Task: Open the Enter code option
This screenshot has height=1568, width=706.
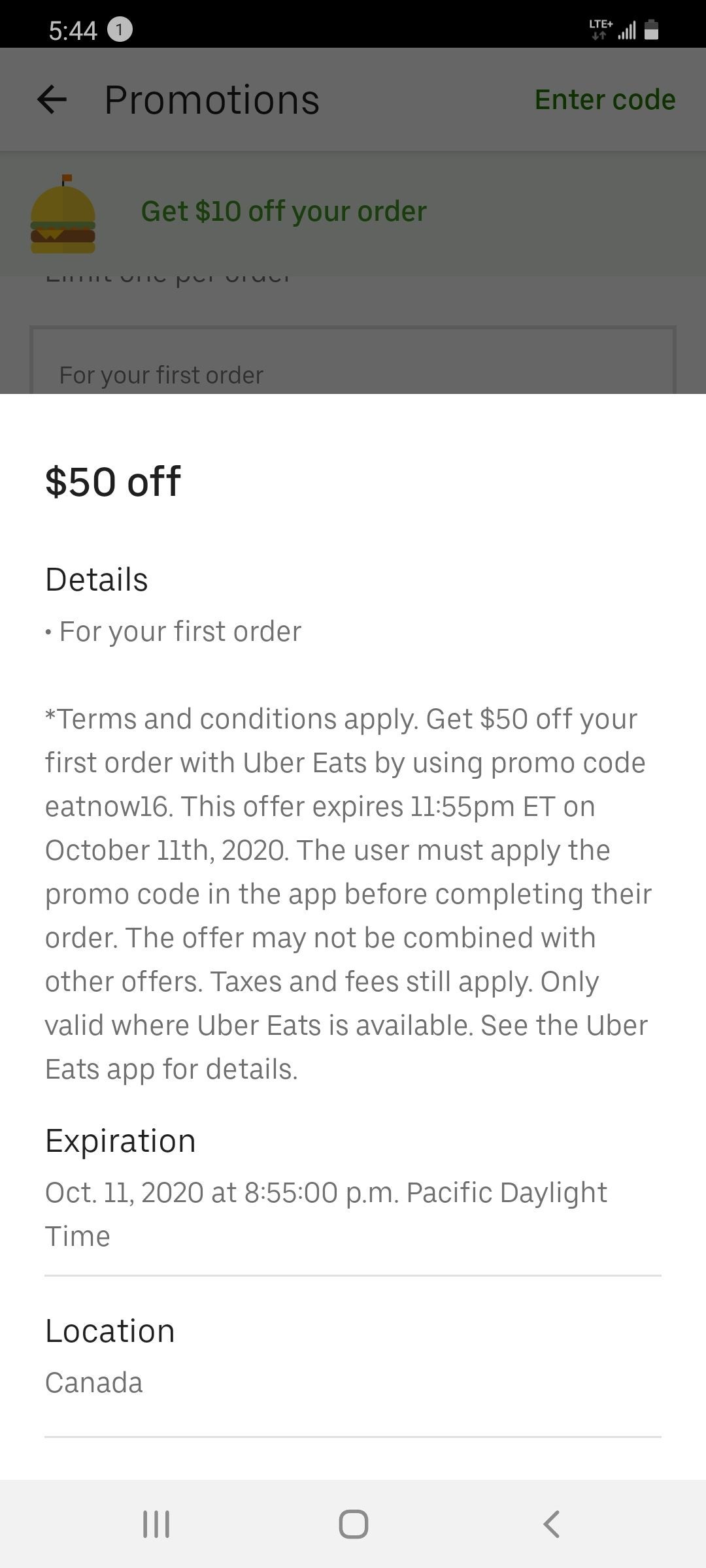Action: (x=605, y=99)
